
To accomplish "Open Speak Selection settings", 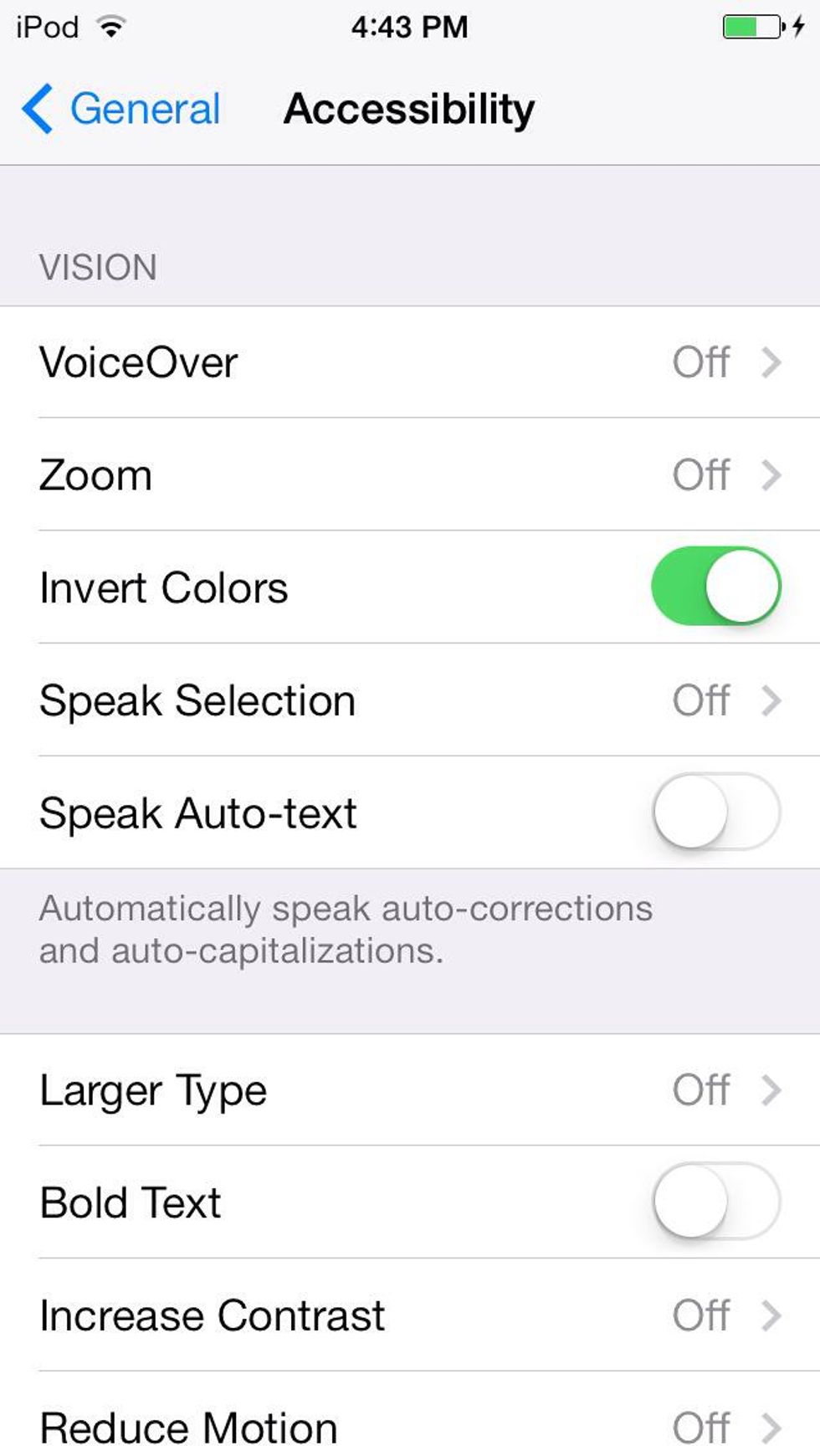I will [x=410, y=700].
